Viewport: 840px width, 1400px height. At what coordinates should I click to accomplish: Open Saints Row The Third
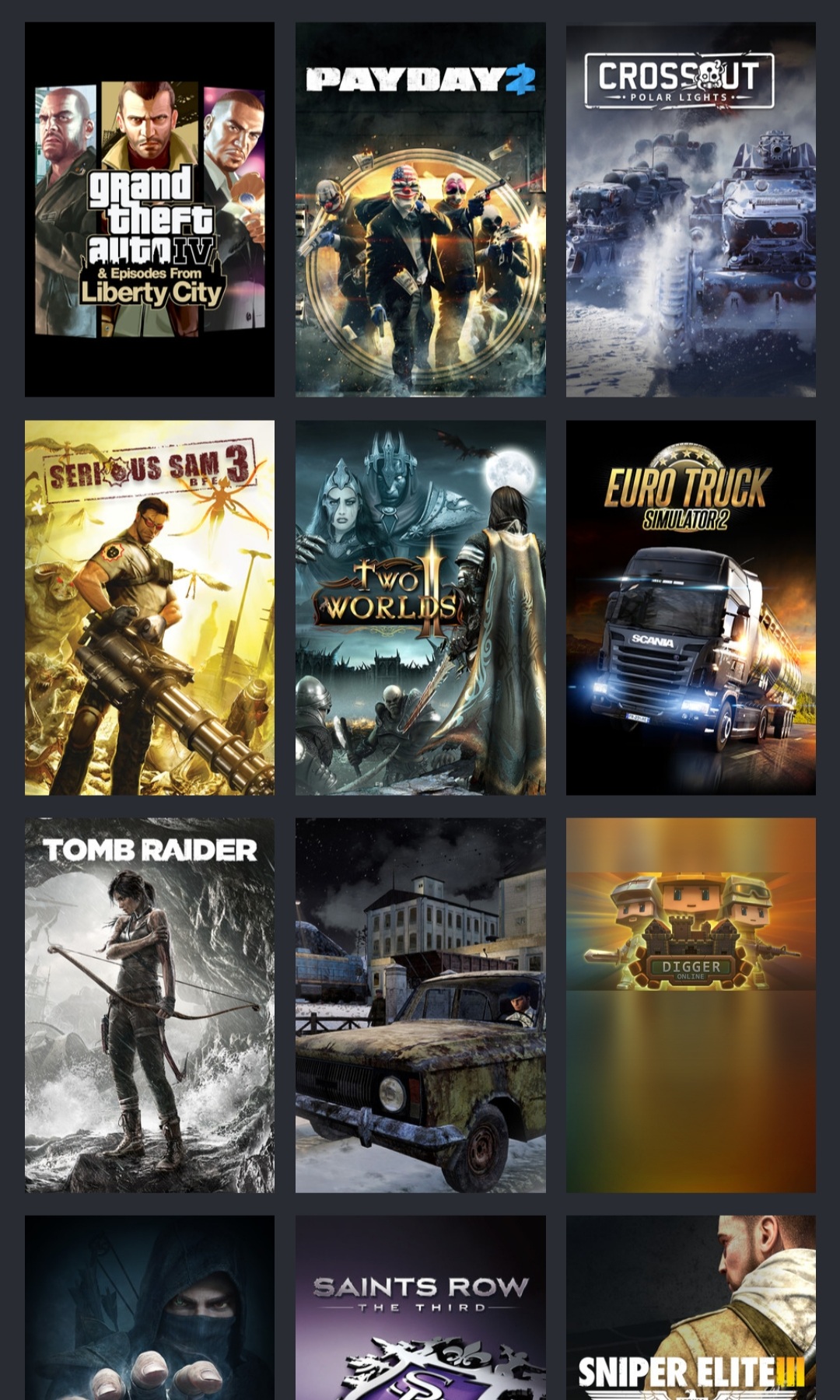(420, 1307)
